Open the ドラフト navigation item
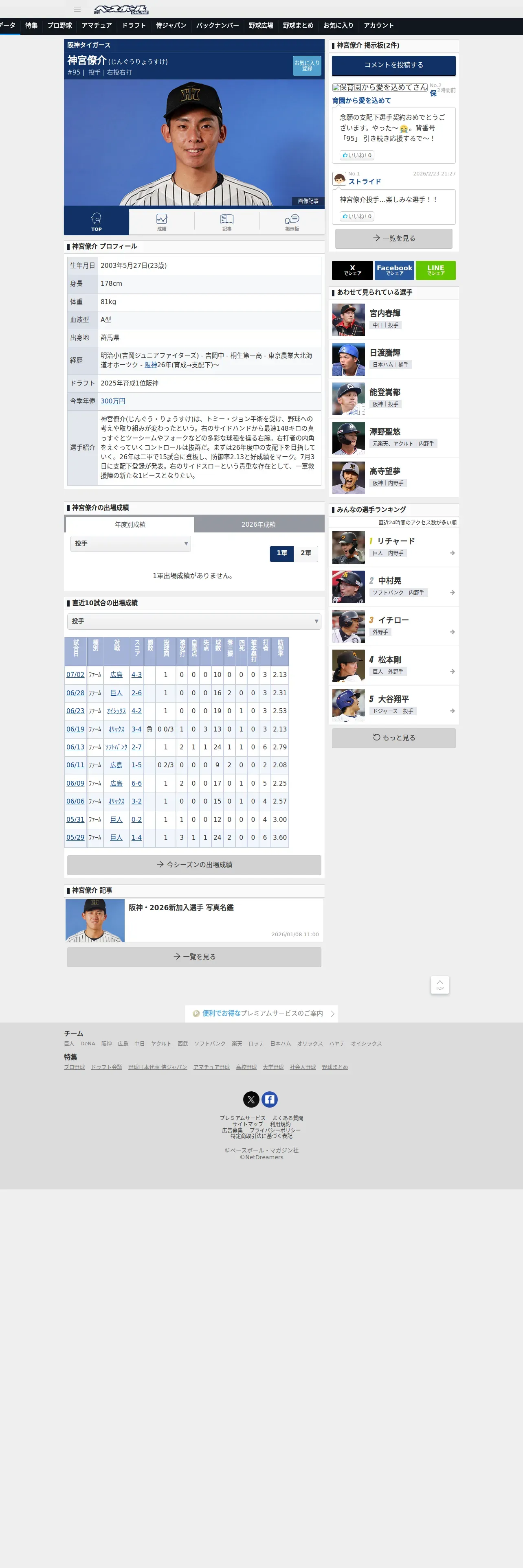Screen dimensions: 523x1568 (x=134, y=26)
